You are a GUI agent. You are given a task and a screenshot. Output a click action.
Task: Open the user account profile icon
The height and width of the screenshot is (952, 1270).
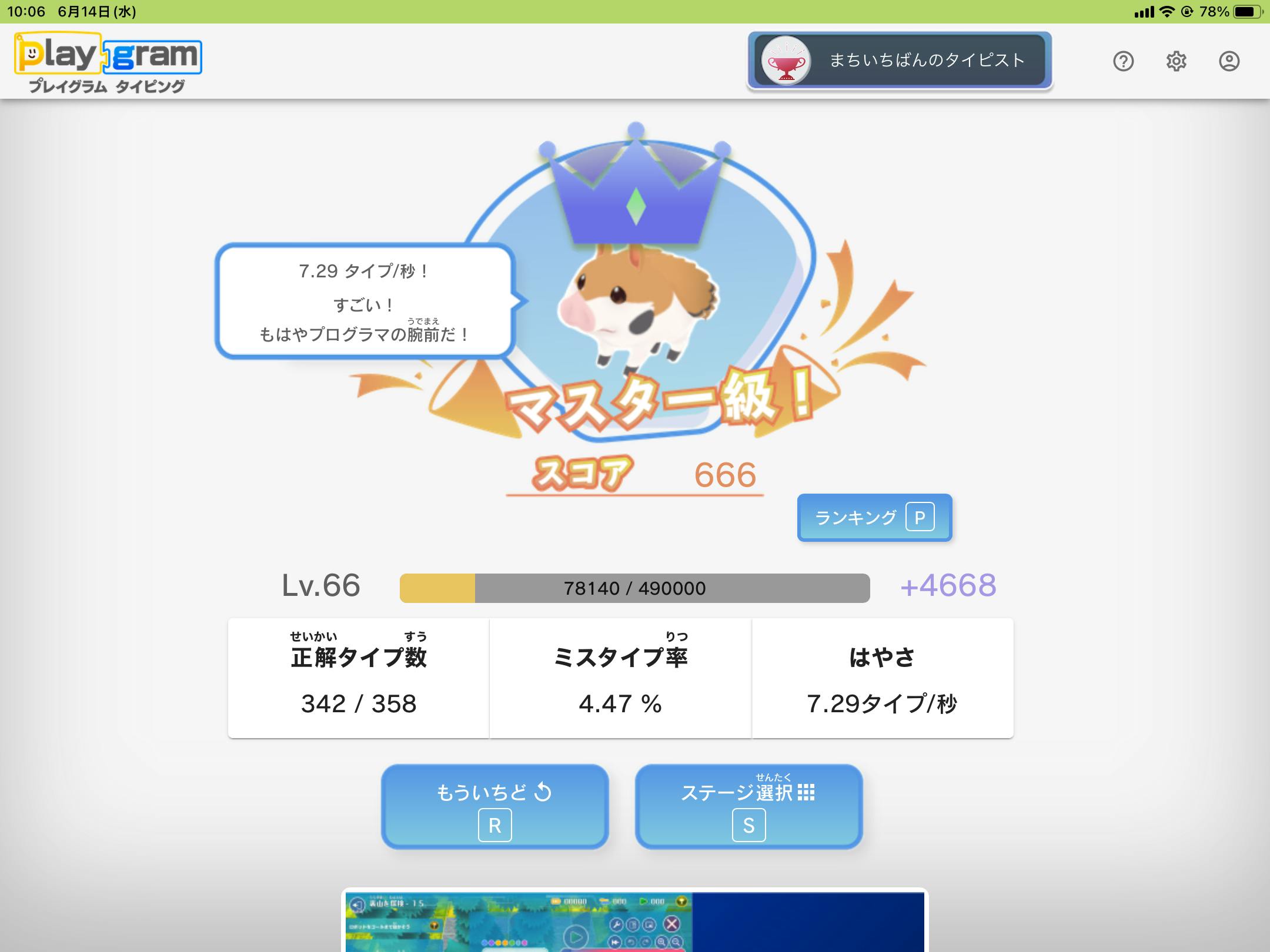[x=1229, y=61]
